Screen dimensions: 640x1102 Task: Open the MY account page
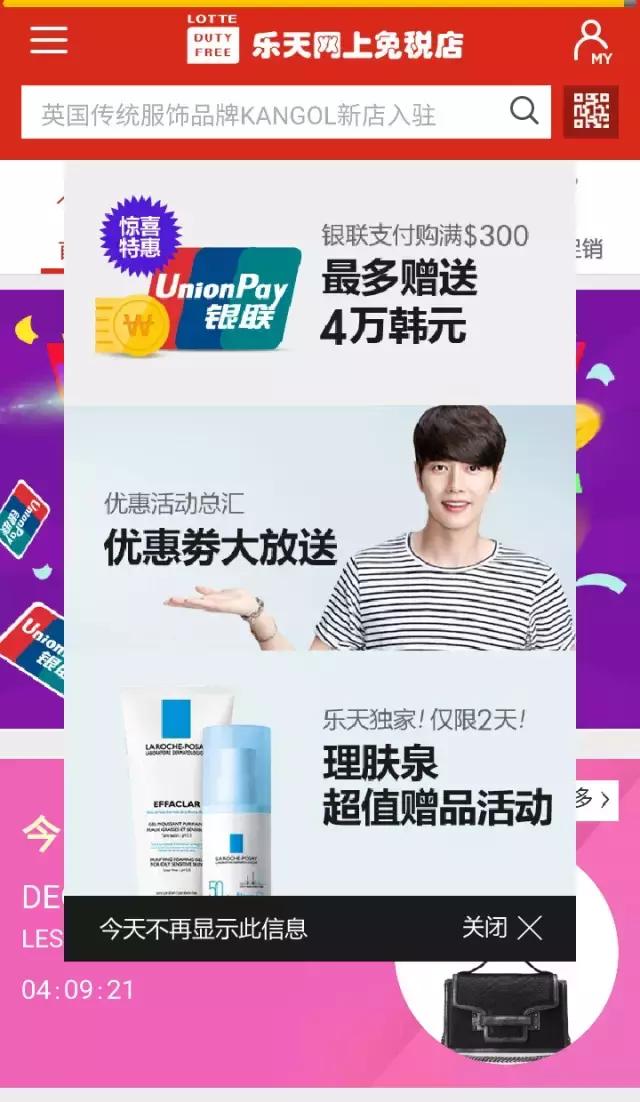592,42
